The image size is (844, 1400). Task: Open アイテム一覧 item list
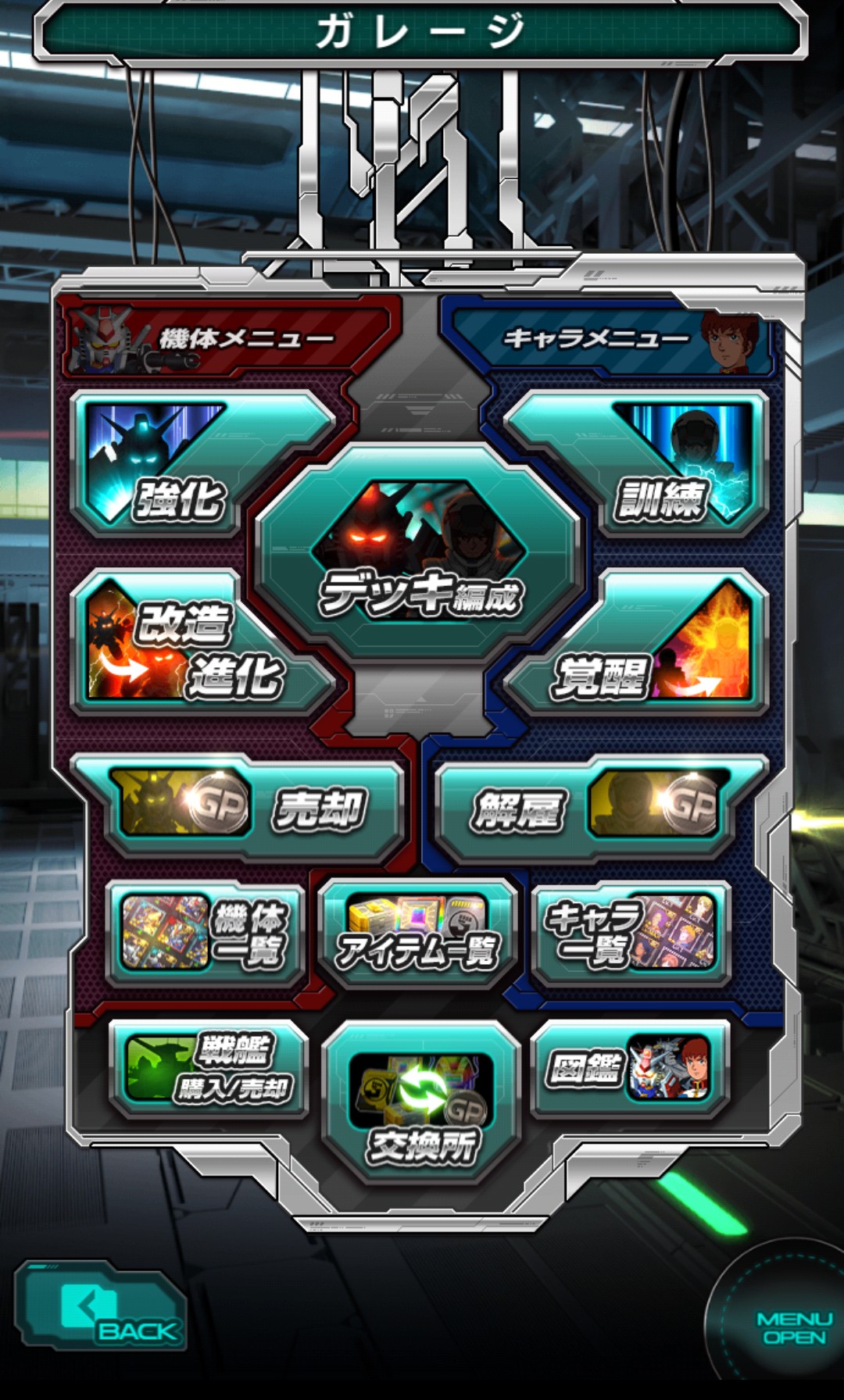[419, 933]
